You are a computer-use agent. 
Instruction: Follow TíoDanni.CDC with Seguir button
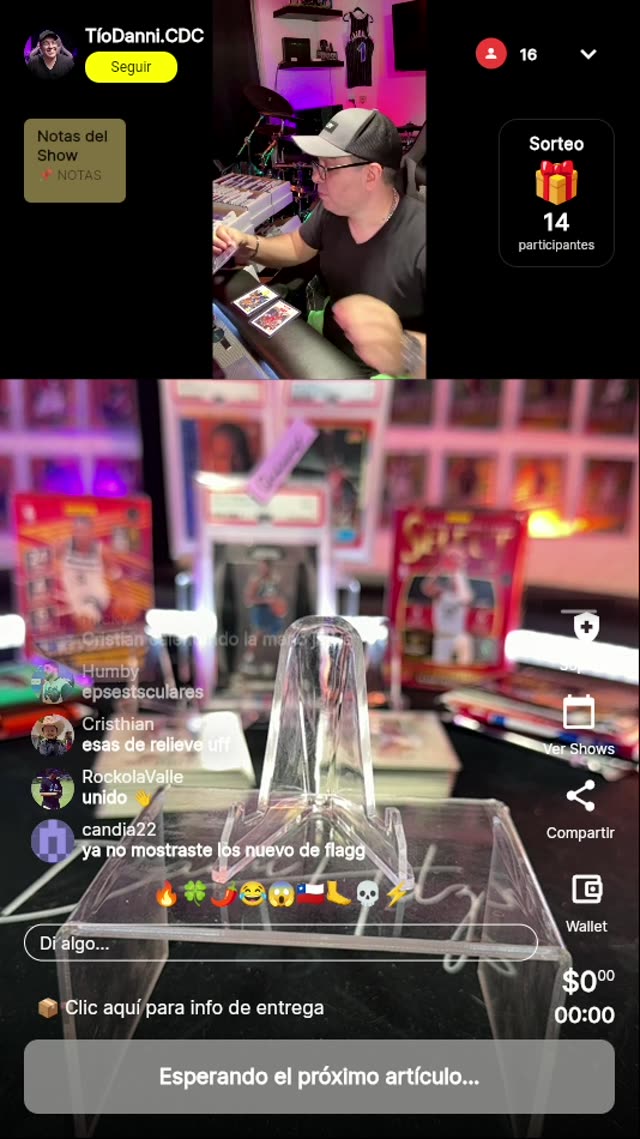pos(131,67)
